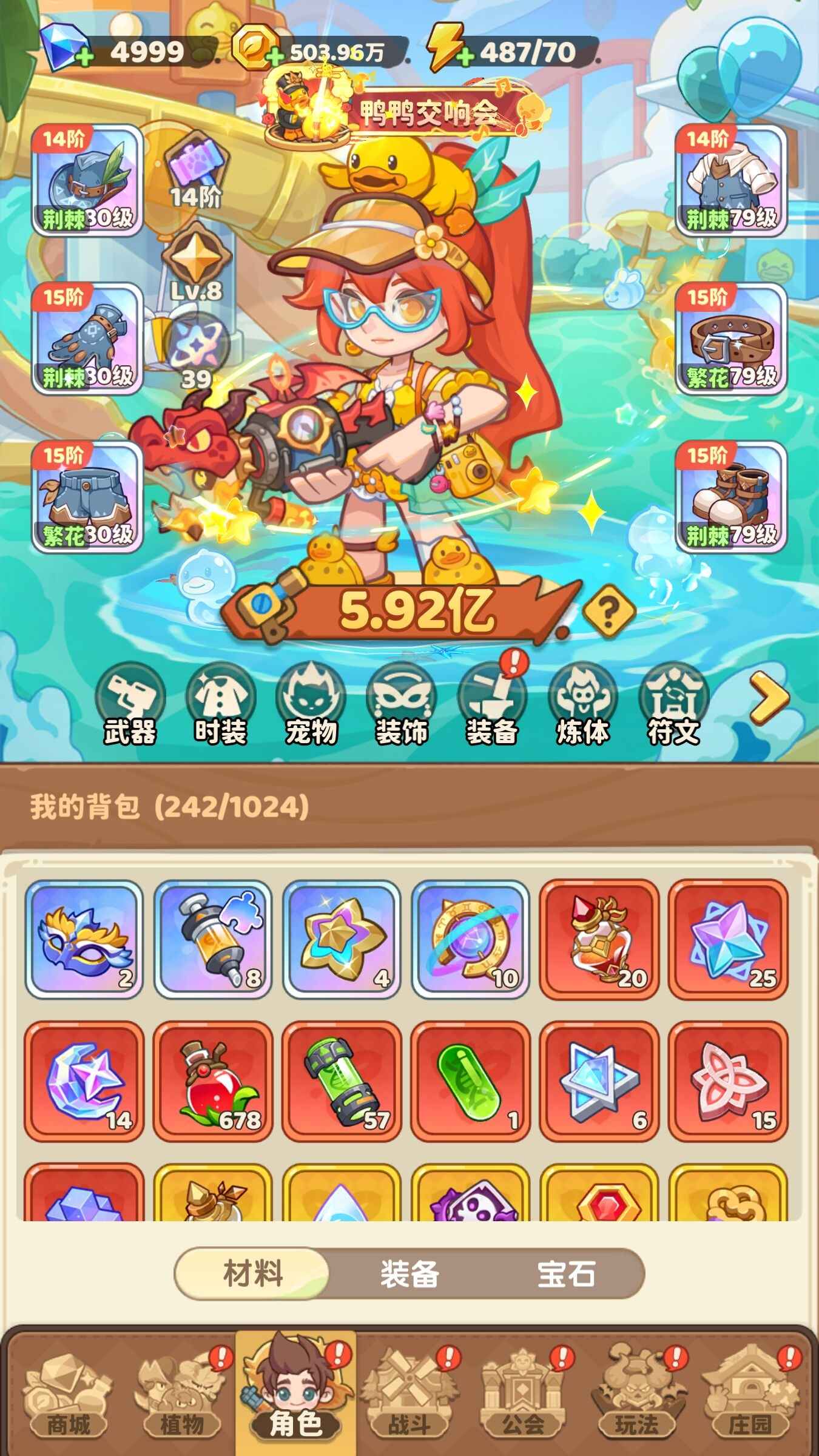Open the 时装 costume menu

click(x=220, y=704)
